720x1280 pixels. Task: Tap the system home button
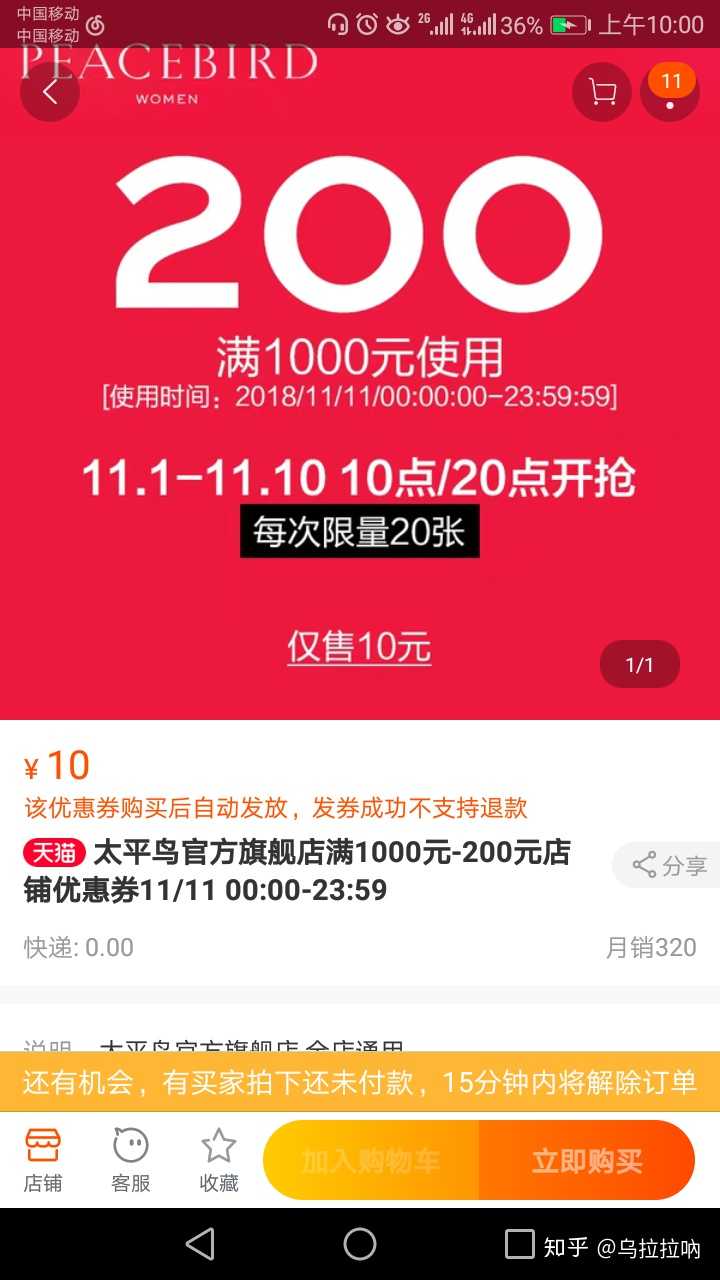tap(360, 1244)
